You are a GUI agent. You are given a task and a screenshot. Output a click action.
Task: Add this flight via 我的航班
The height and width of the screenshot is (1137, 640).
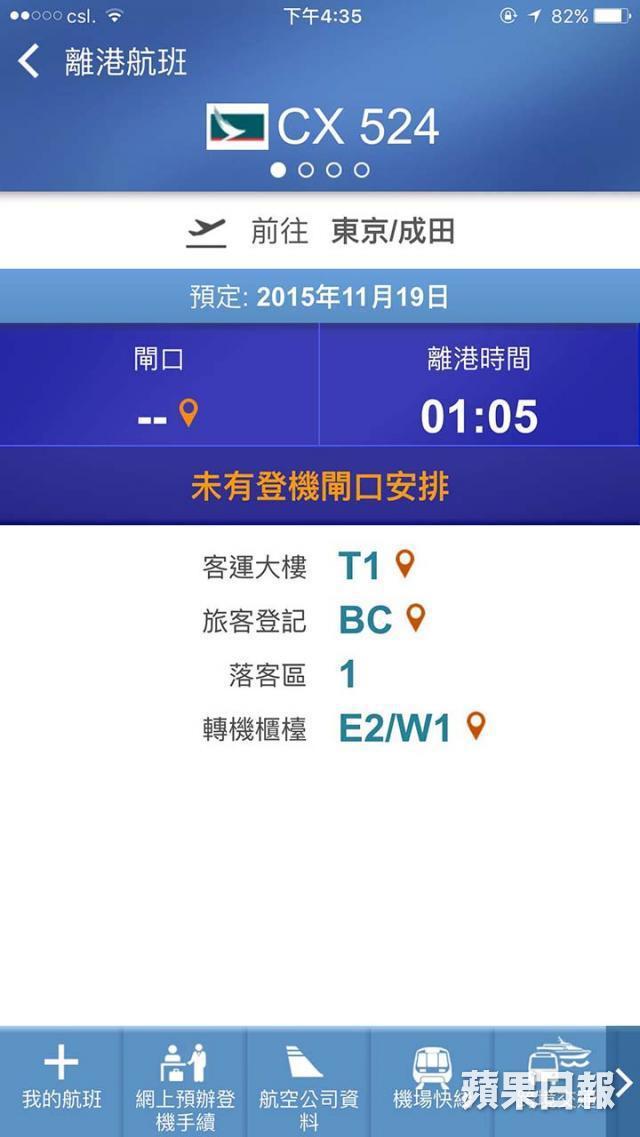pyautogui.click(x=62, y=1080)
